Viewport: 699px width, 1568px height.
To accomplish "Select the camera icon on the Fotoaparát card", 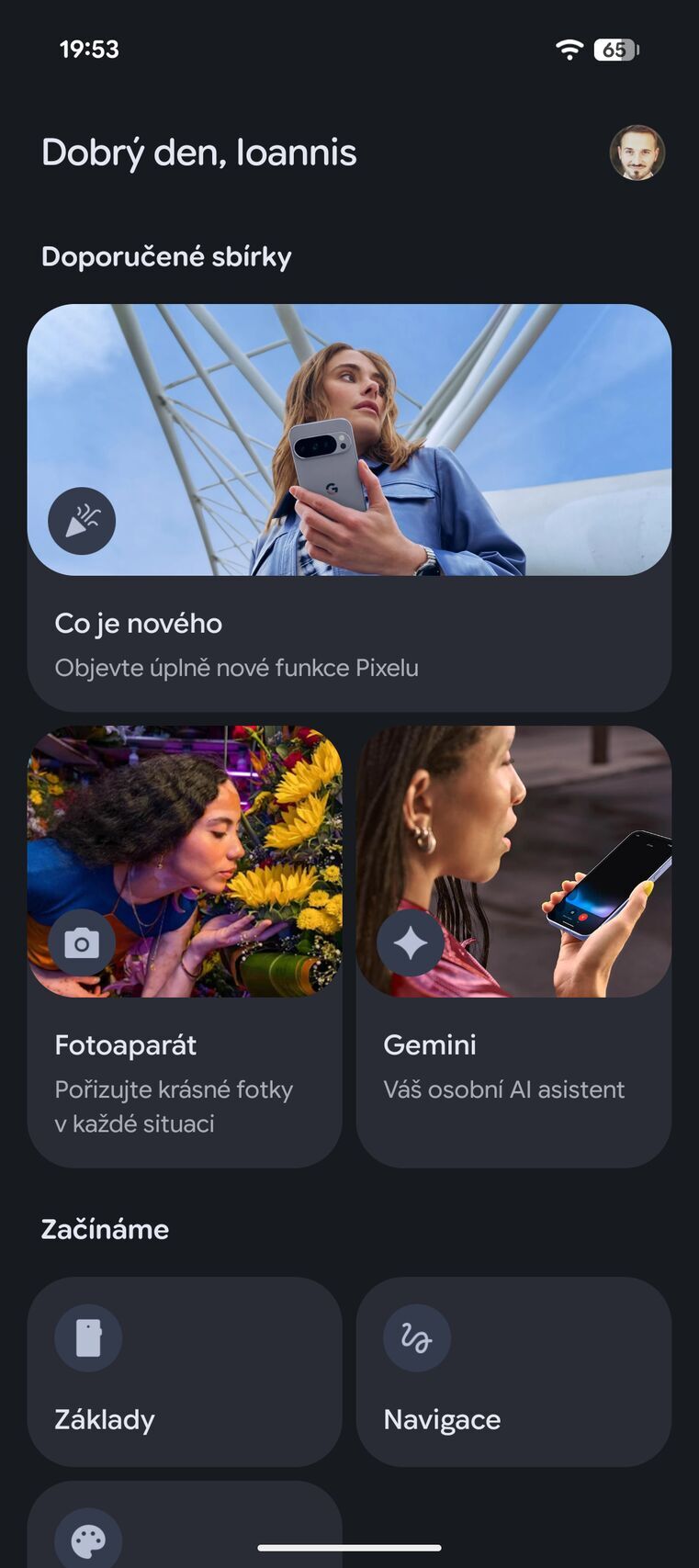I will tap(82, 942).
